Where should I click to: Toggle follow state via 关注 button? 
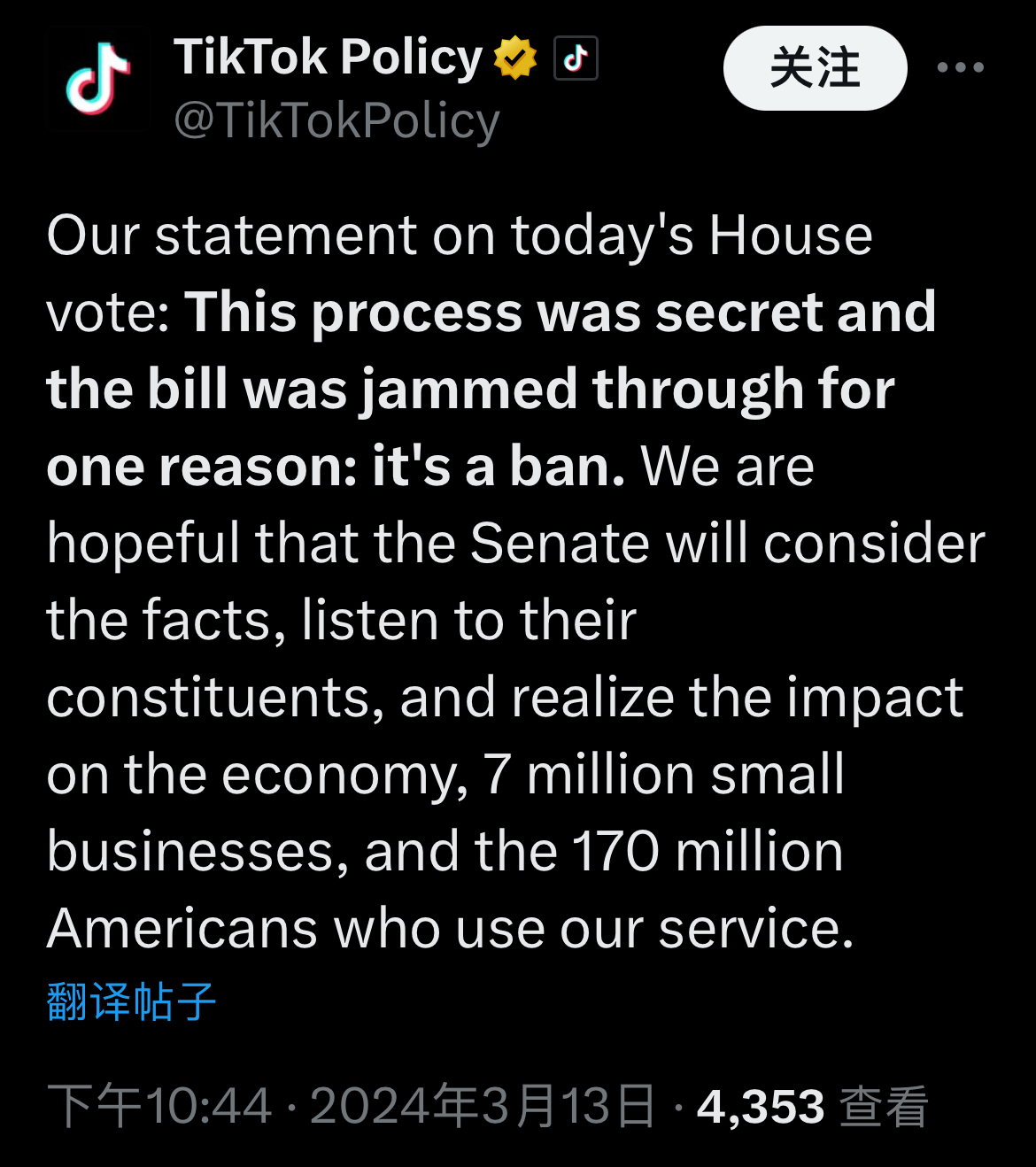click(816, 67)
